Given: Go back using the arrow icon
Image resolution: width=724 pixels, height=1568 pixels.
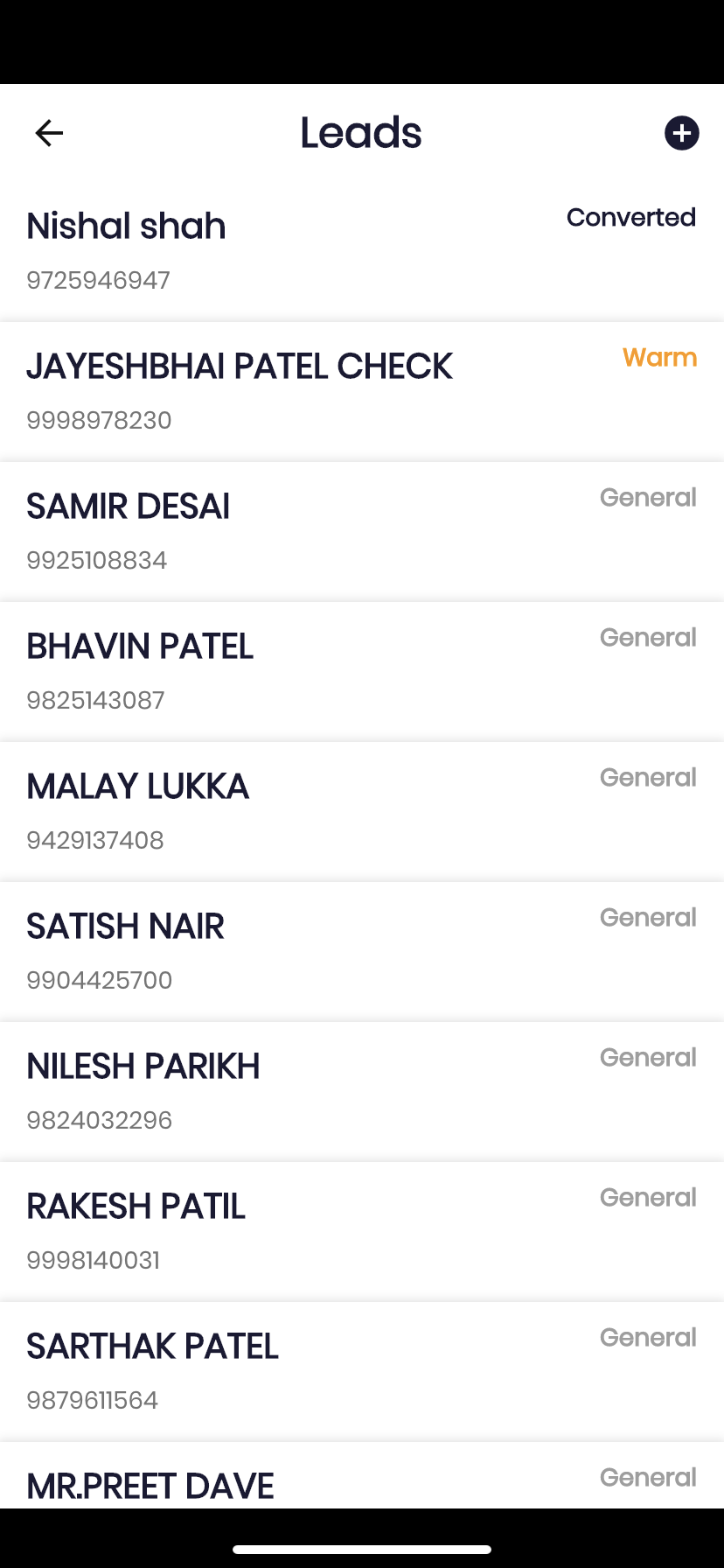Looking at the screenshot, I should coord(49,133).
